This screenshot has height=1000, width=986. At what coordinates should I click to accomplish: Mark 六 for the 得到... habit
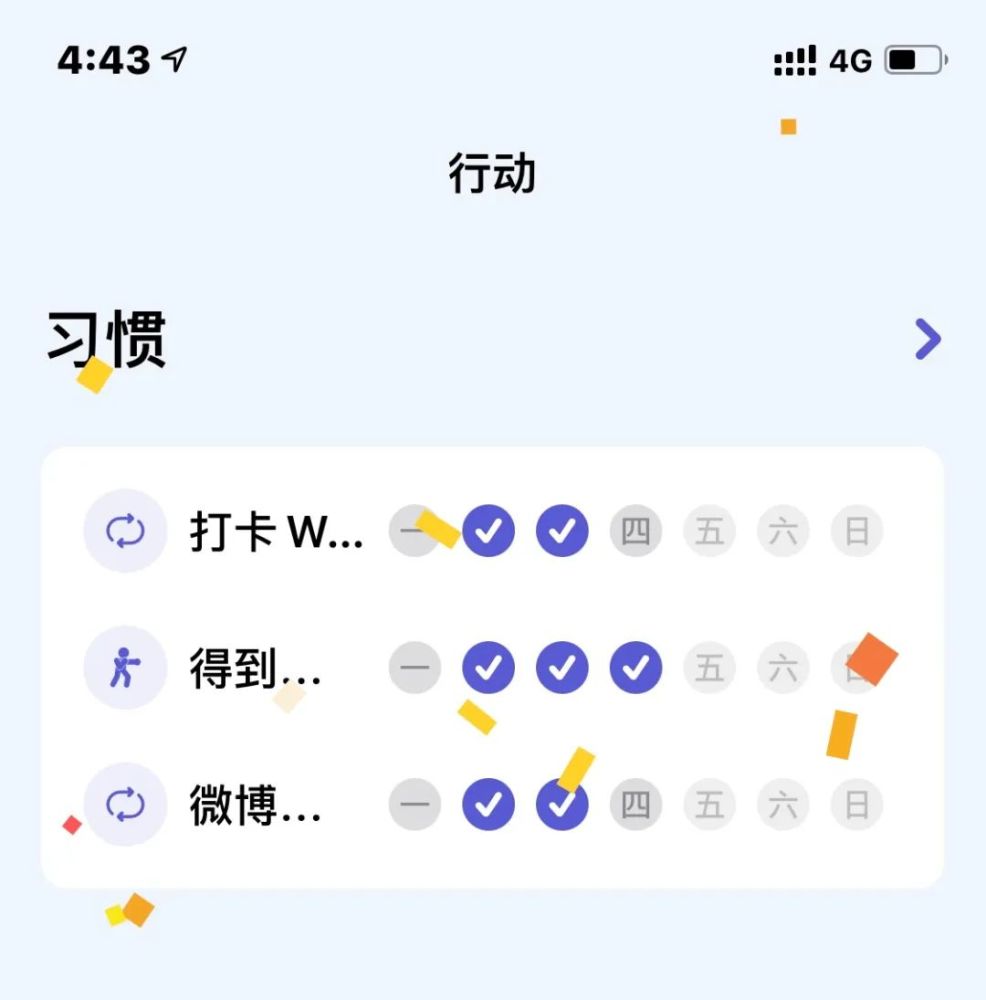tap(783, 668)
